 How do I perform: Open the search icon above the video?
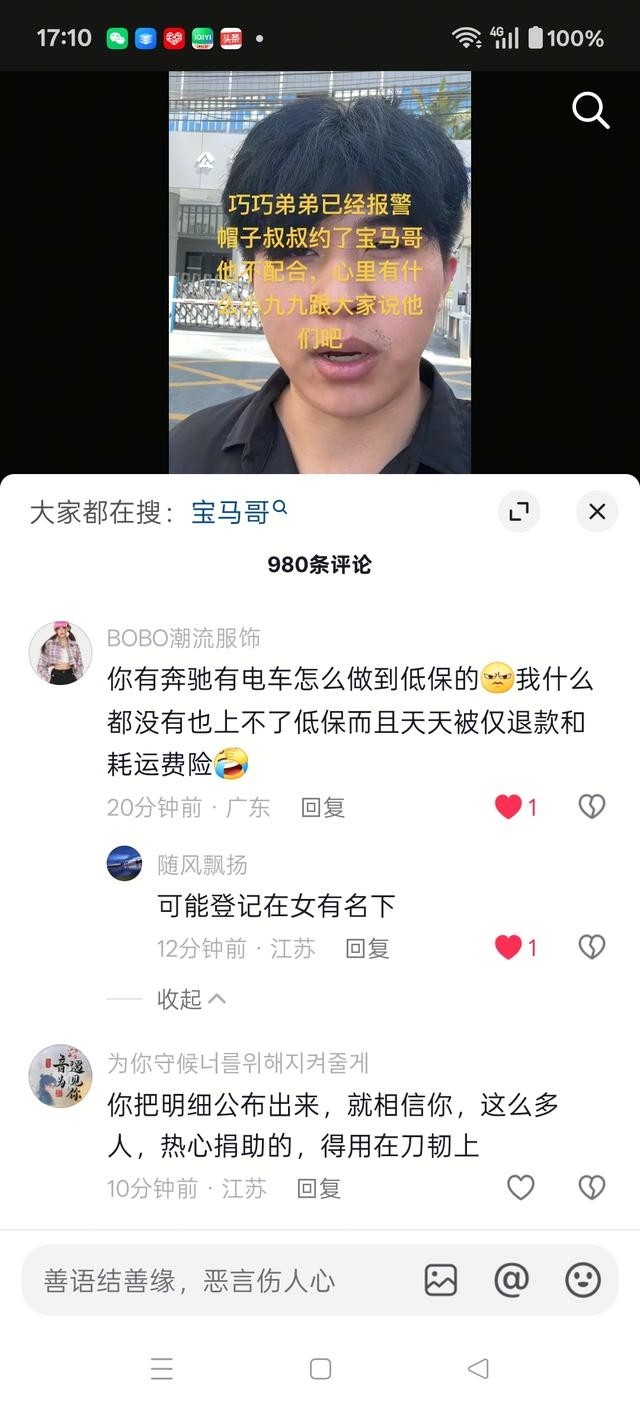pyautogui.click(x=590, y=111)
